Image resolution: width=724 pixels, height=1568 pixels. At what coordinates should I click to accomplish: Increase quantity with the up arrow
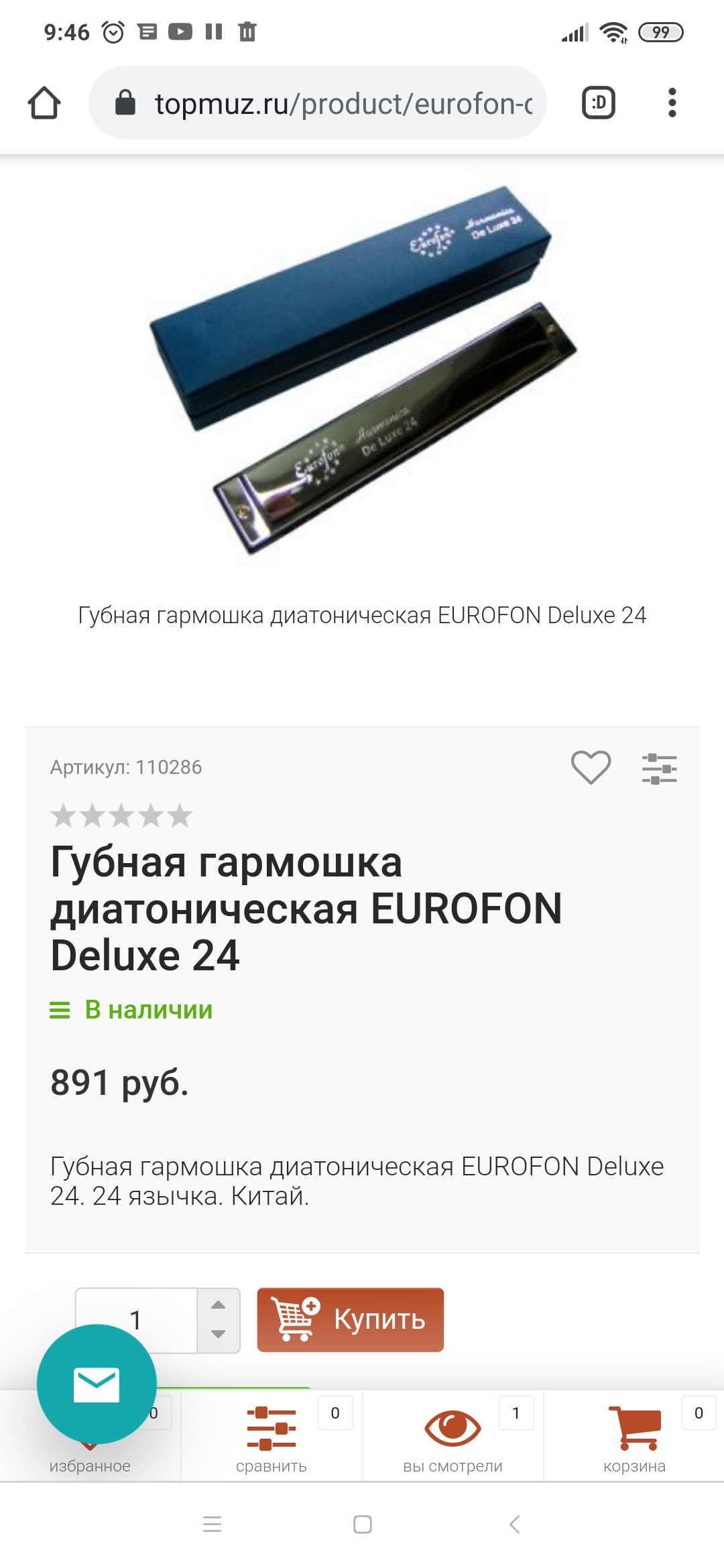218,1305
